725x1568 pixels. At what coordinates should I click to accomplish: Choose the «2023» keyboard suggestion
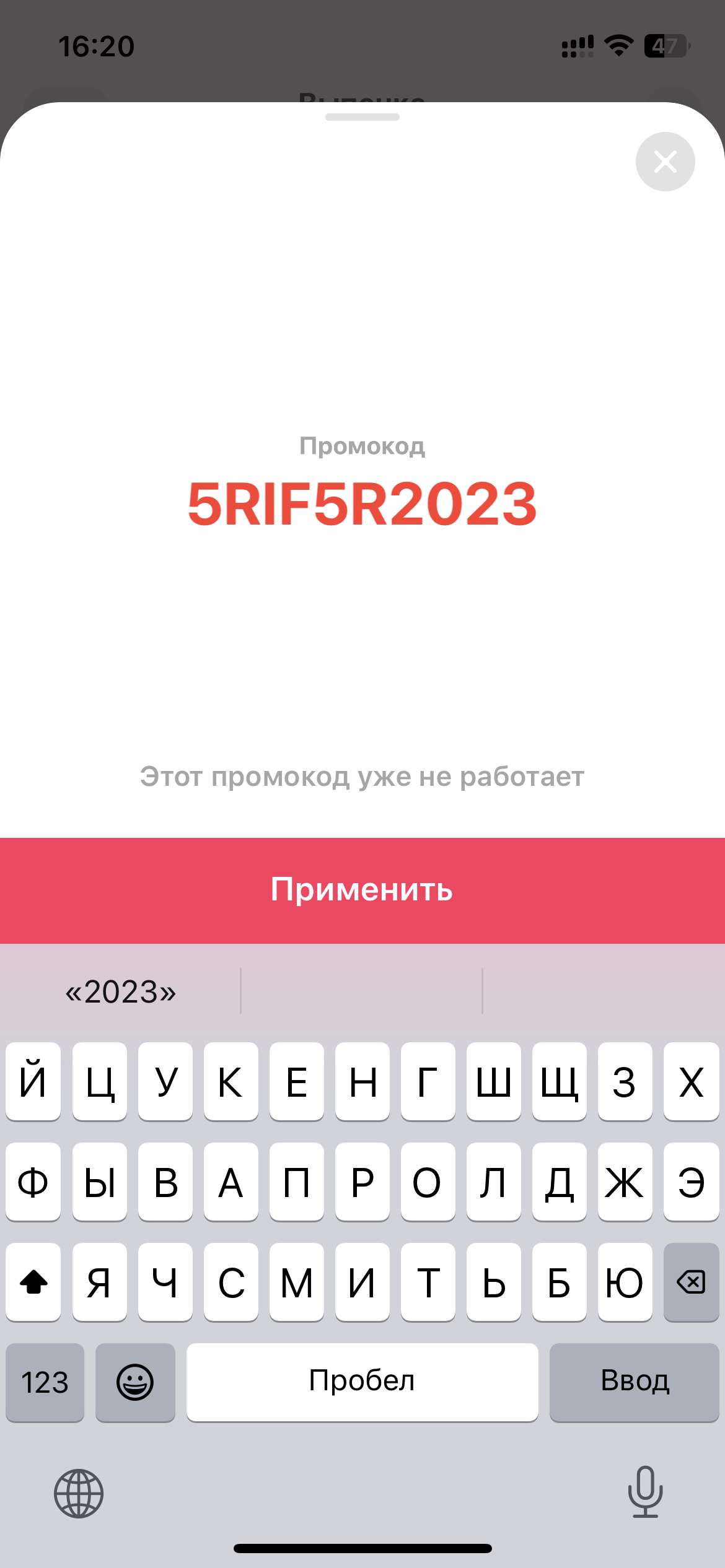pyautogui.click(x=121, y=991)
